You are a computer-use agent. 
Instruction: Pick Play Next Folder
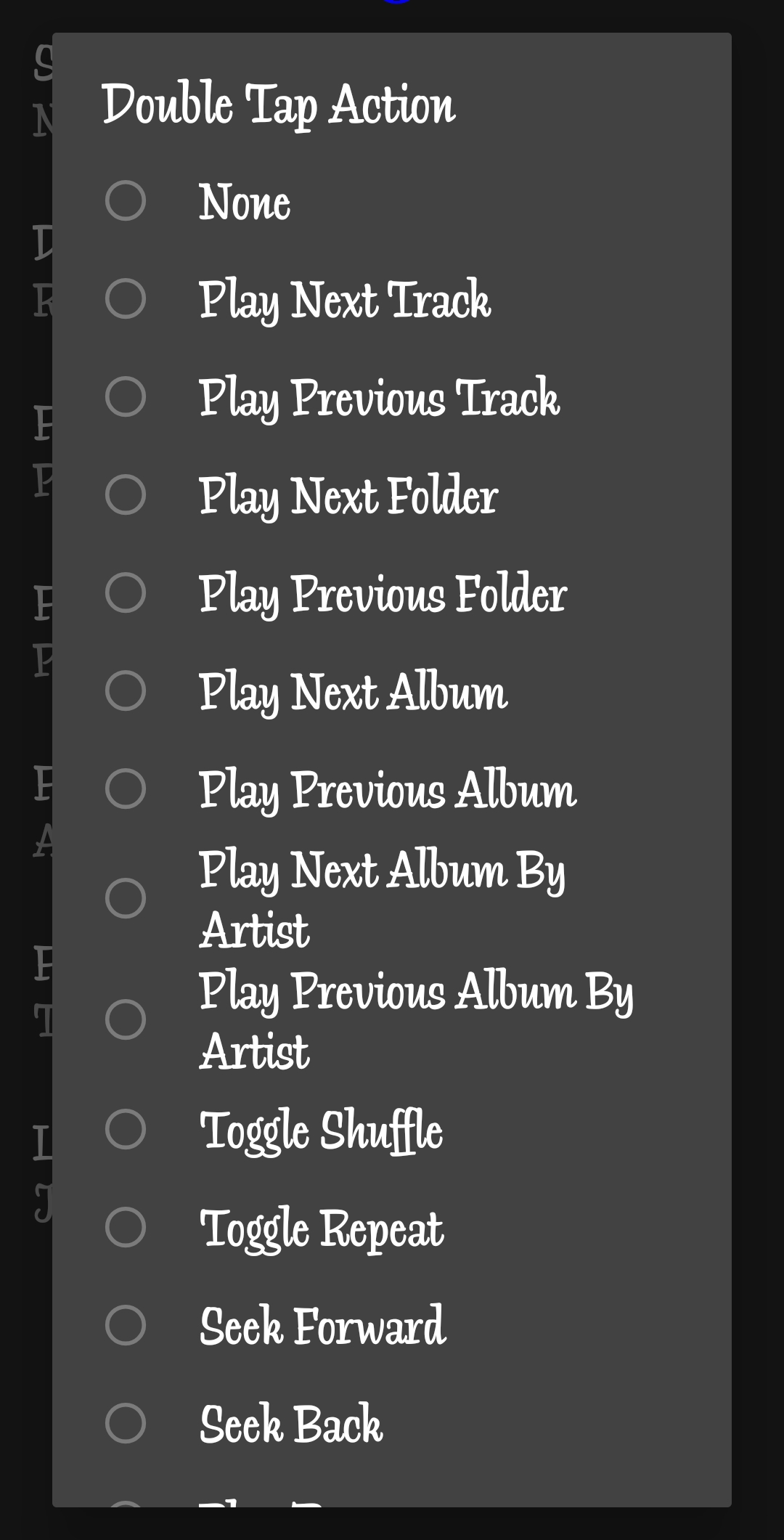(126, 495)
